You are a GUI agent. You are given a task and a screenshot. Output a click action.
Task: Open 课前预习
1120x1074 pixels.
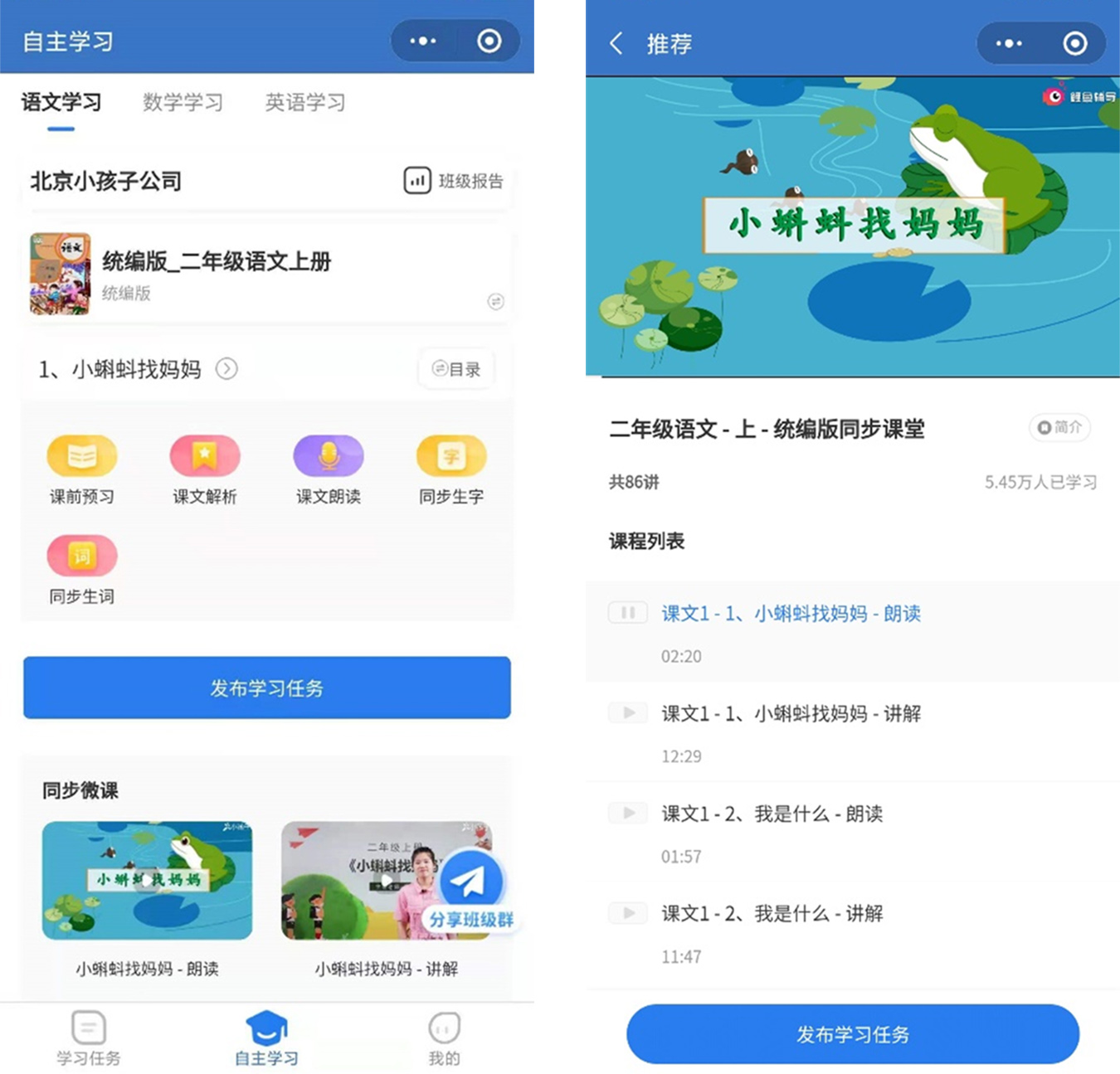pyautogui.click(x=81, y=469)
